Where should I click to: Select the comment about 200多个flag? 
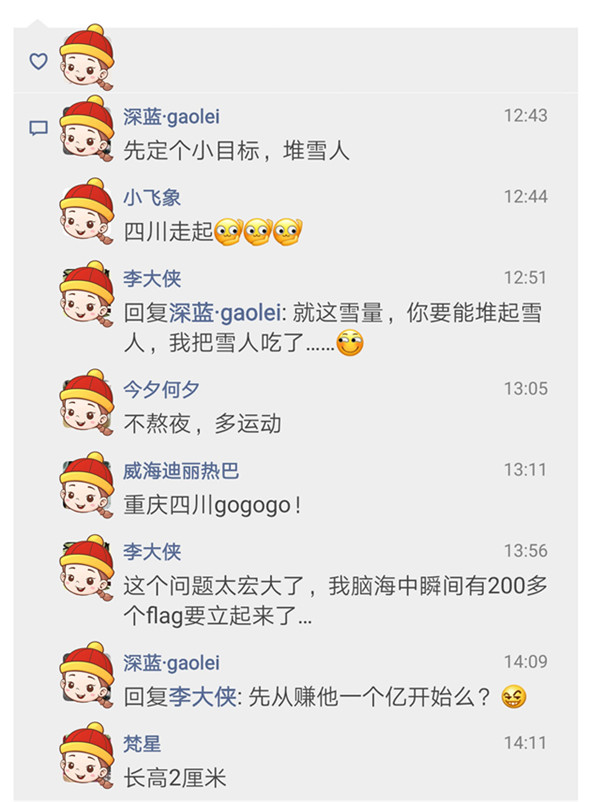[x=348, y=600]
